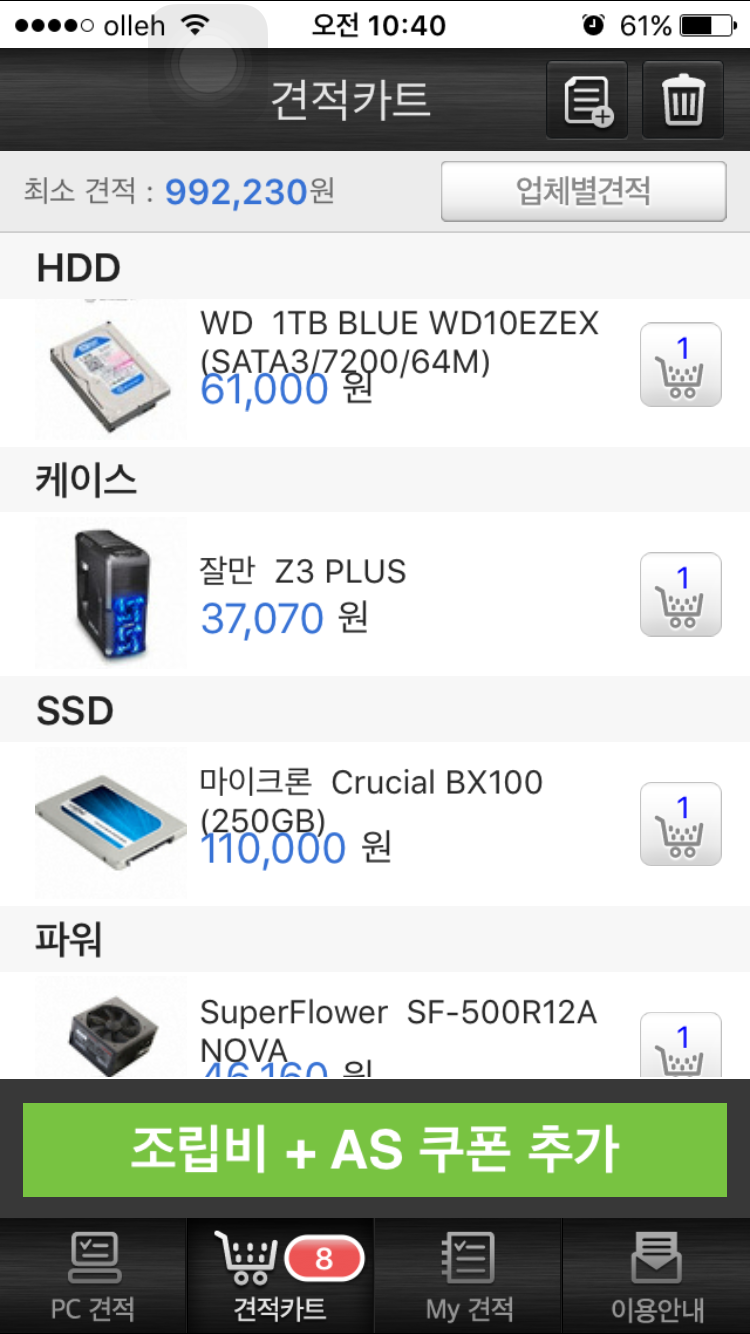Switch to the PC 견적 tab
The height and width of the screenshot is (1334, 750).
click(93, 1276)
